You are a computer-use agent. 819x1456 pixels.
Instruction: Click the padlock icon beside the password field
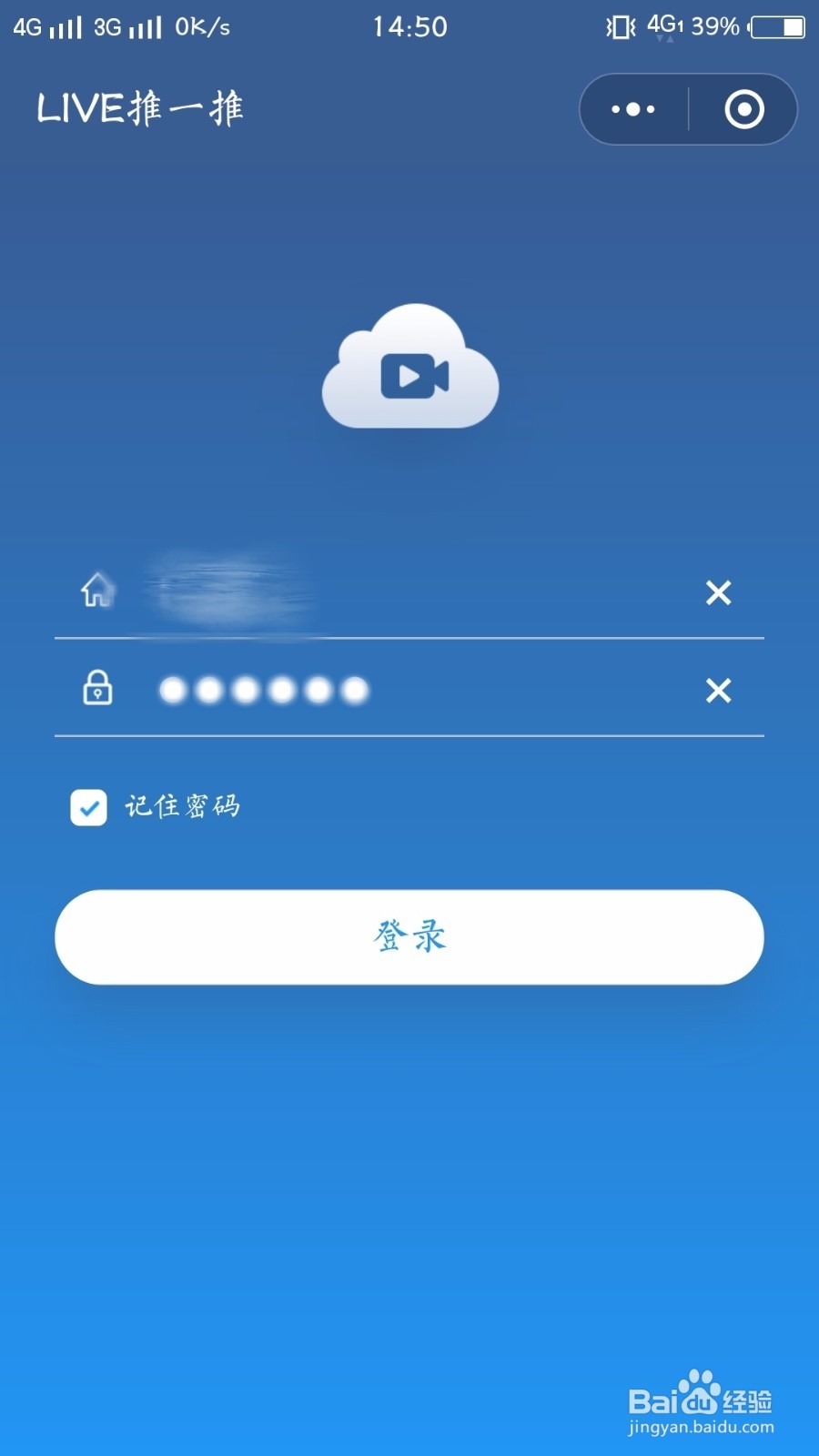[97, 690]
